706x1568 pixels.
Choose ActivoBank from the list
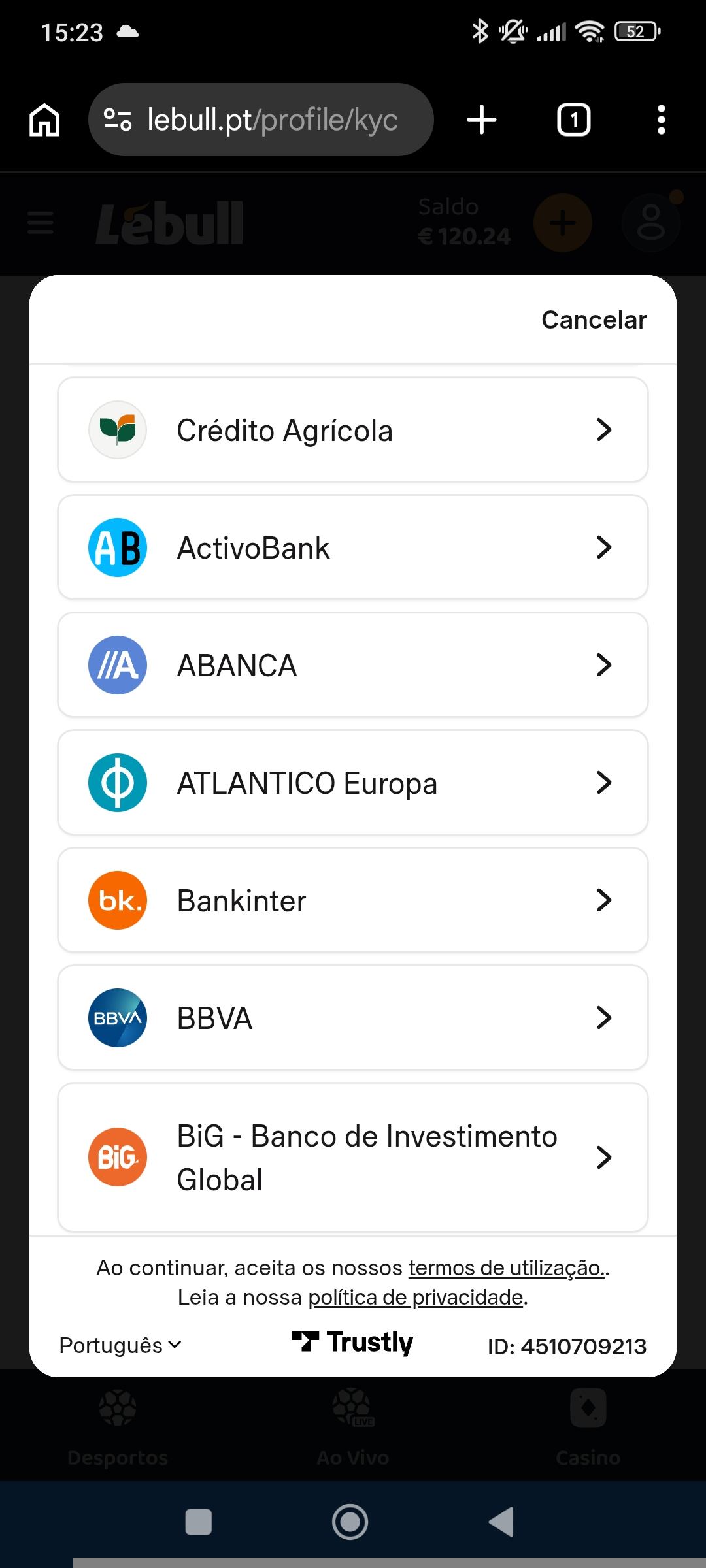[353, 547]
